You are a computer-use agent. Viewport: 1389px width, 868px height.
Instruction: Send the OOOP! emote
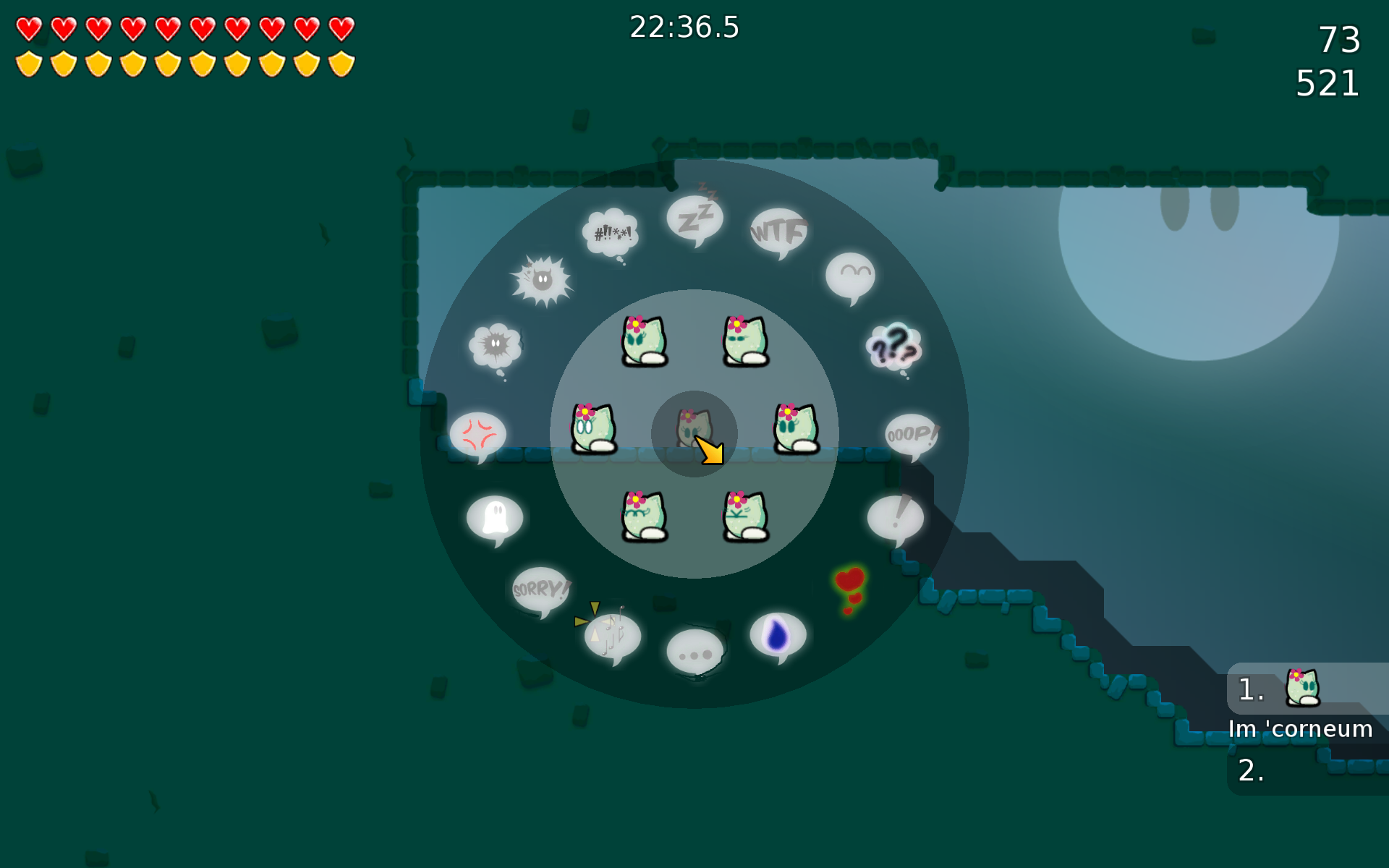pos(912,434)
